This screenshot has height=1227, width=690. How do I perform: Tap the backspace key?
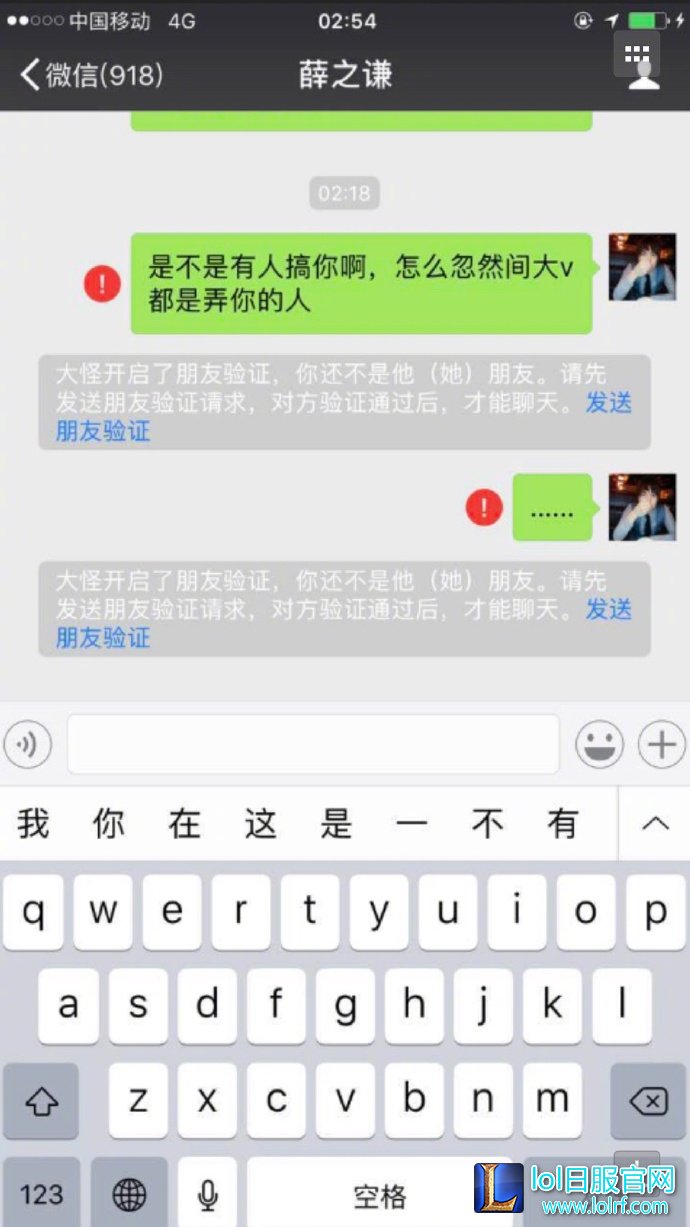pyautogui.click(x=648, y=1100)
